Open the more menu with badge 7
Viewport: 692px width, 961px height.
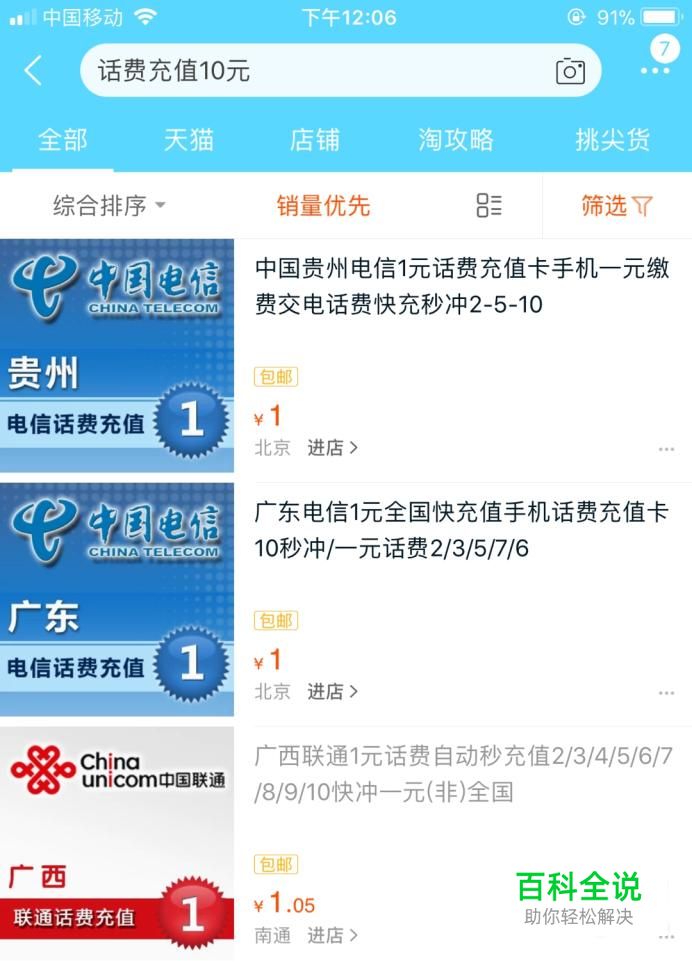(656, 68)
